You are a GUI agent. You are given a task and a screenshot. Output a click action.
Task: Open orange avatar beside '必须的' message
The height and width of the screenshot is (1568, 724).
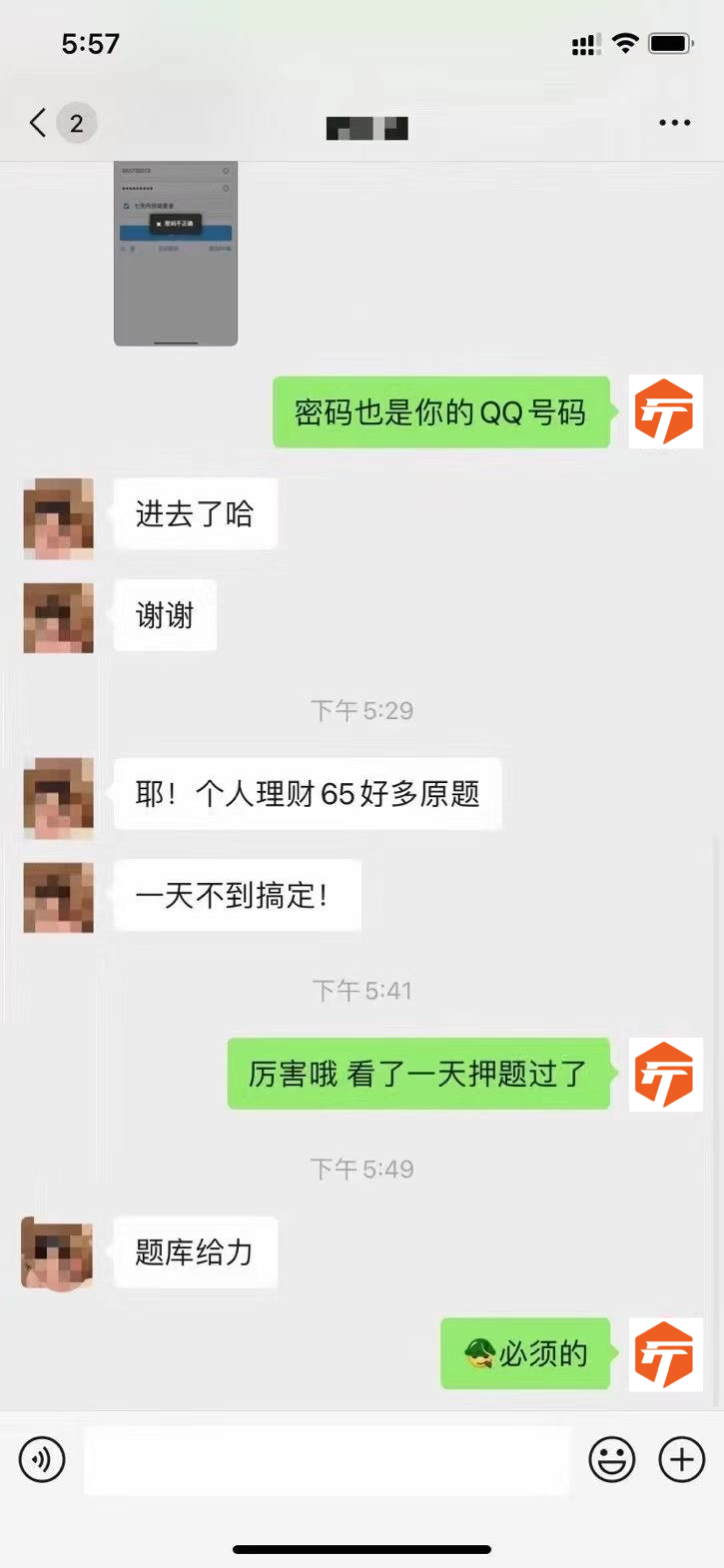[x=665, y=1353]
